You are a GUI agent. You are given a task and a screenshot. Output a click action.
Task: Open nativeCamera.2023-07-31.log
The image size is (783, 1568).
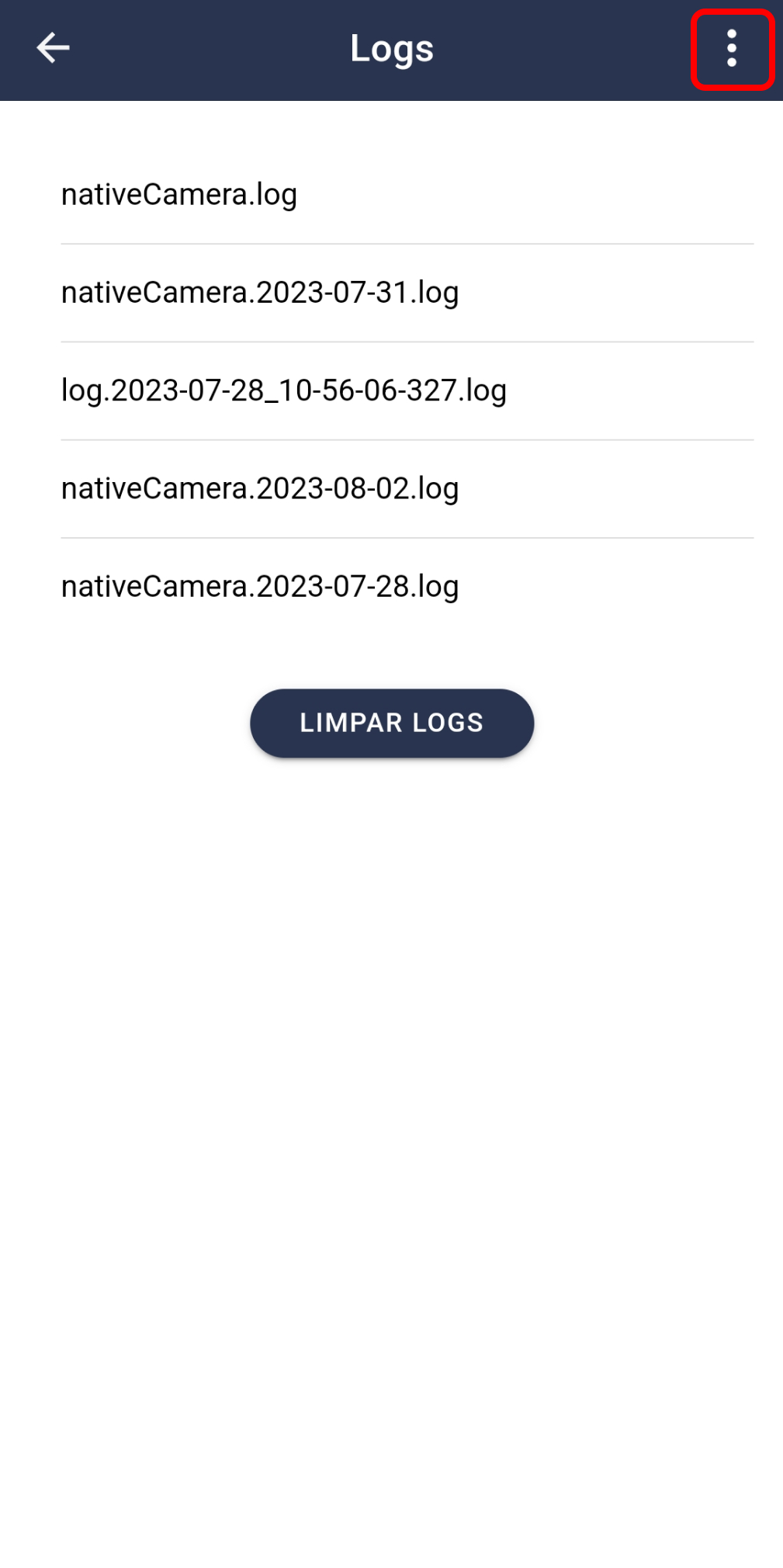click(407, 293)
